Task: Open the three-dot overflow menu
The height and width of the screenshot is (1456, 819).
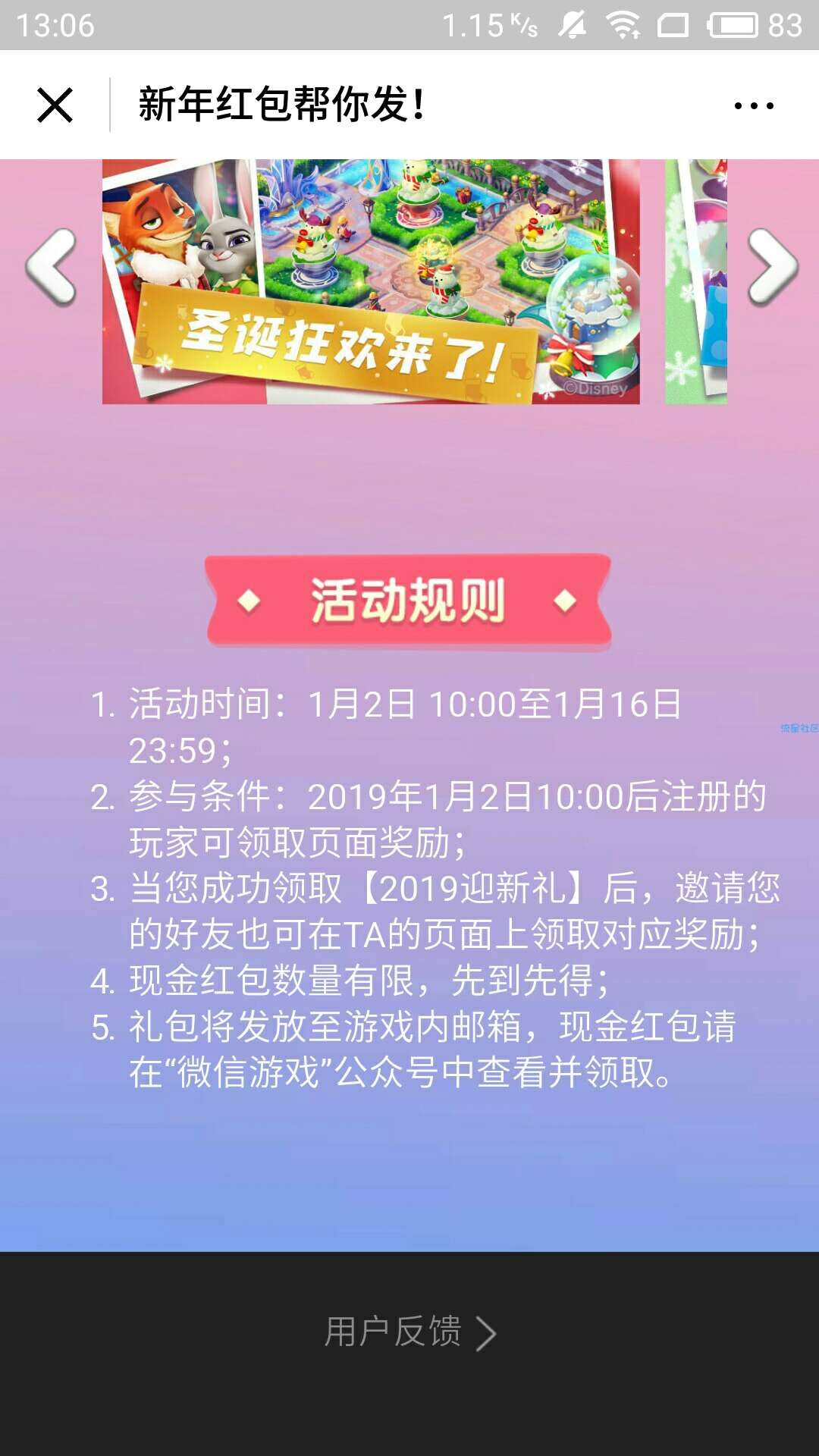Action: click(754, 105)
